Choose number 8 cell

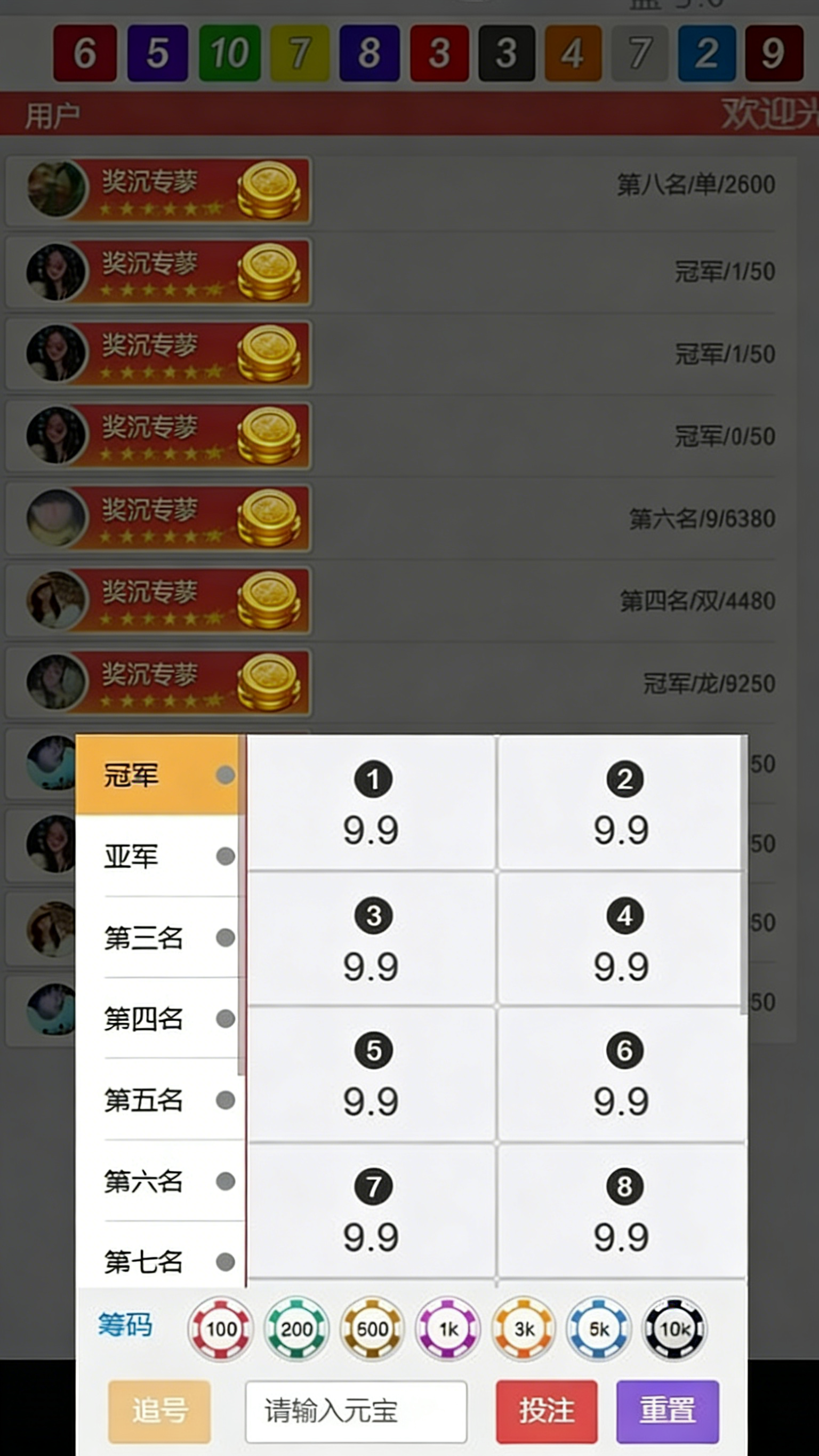tap(622, 1210)
